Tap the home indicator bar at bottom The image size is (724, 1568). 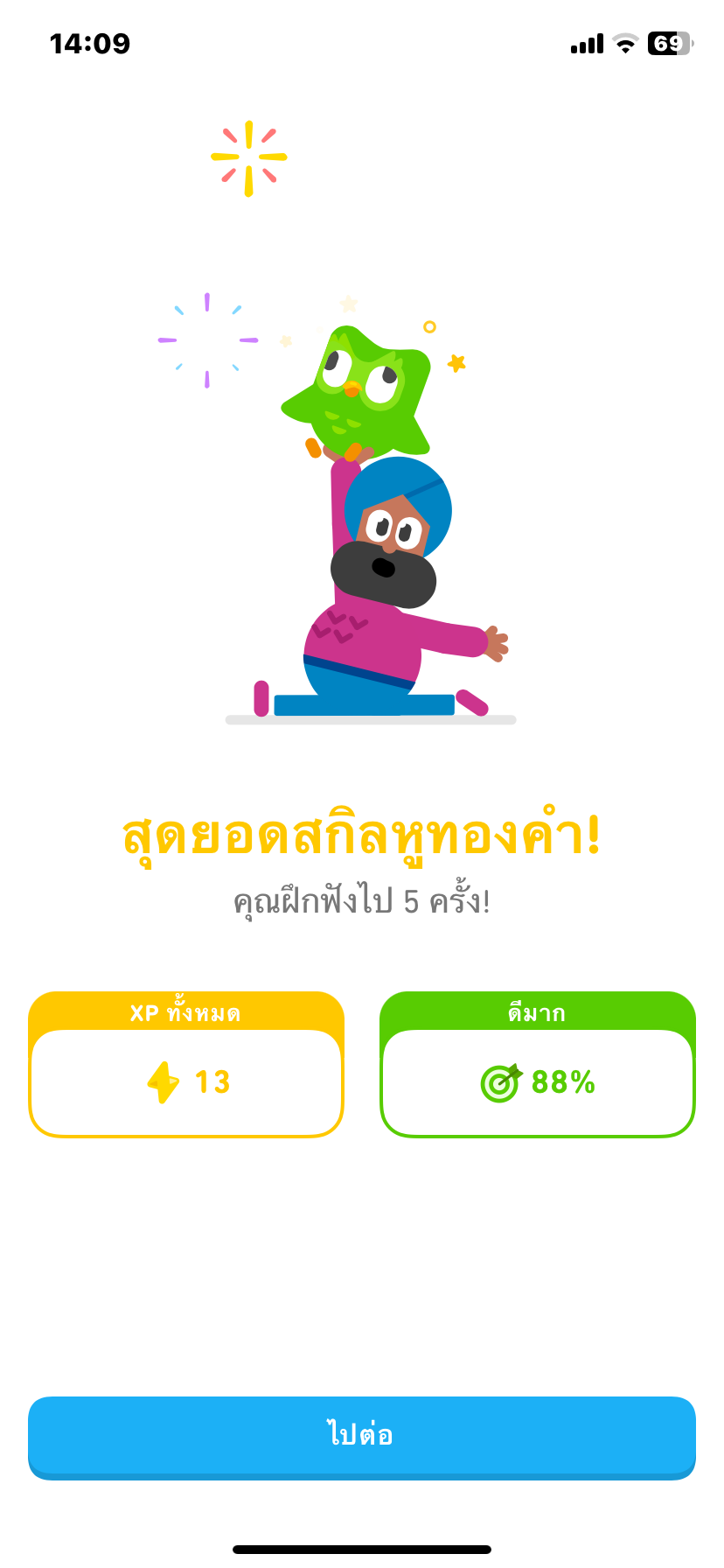tap(362, 1549)
